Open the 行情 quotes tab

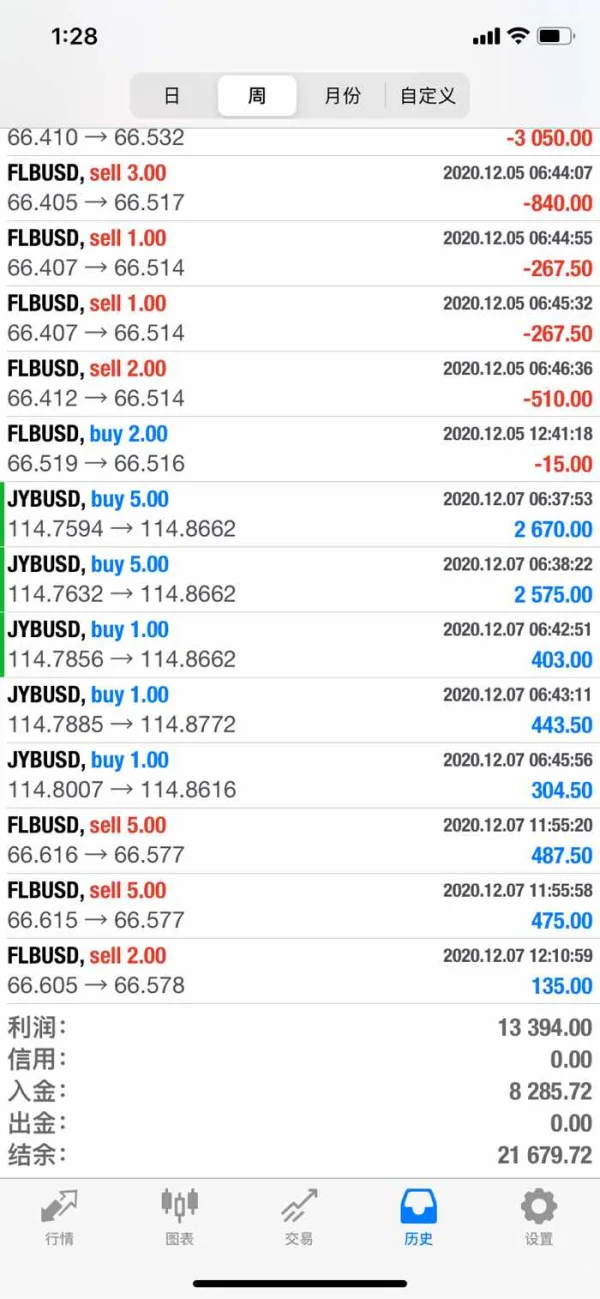coord(59,1216)
